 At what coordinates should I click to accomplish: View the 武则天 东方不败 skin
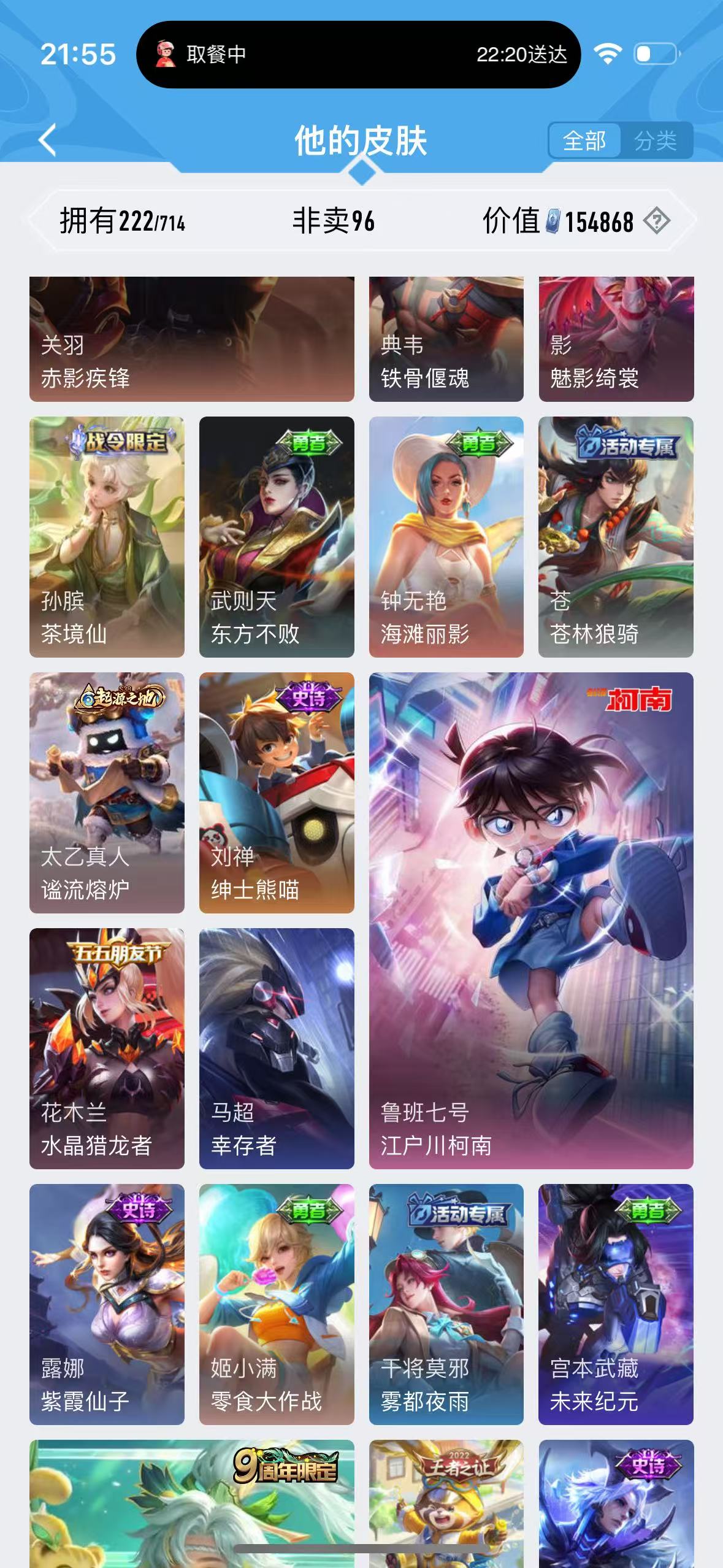pyautogui.click(x=277, y=537)
